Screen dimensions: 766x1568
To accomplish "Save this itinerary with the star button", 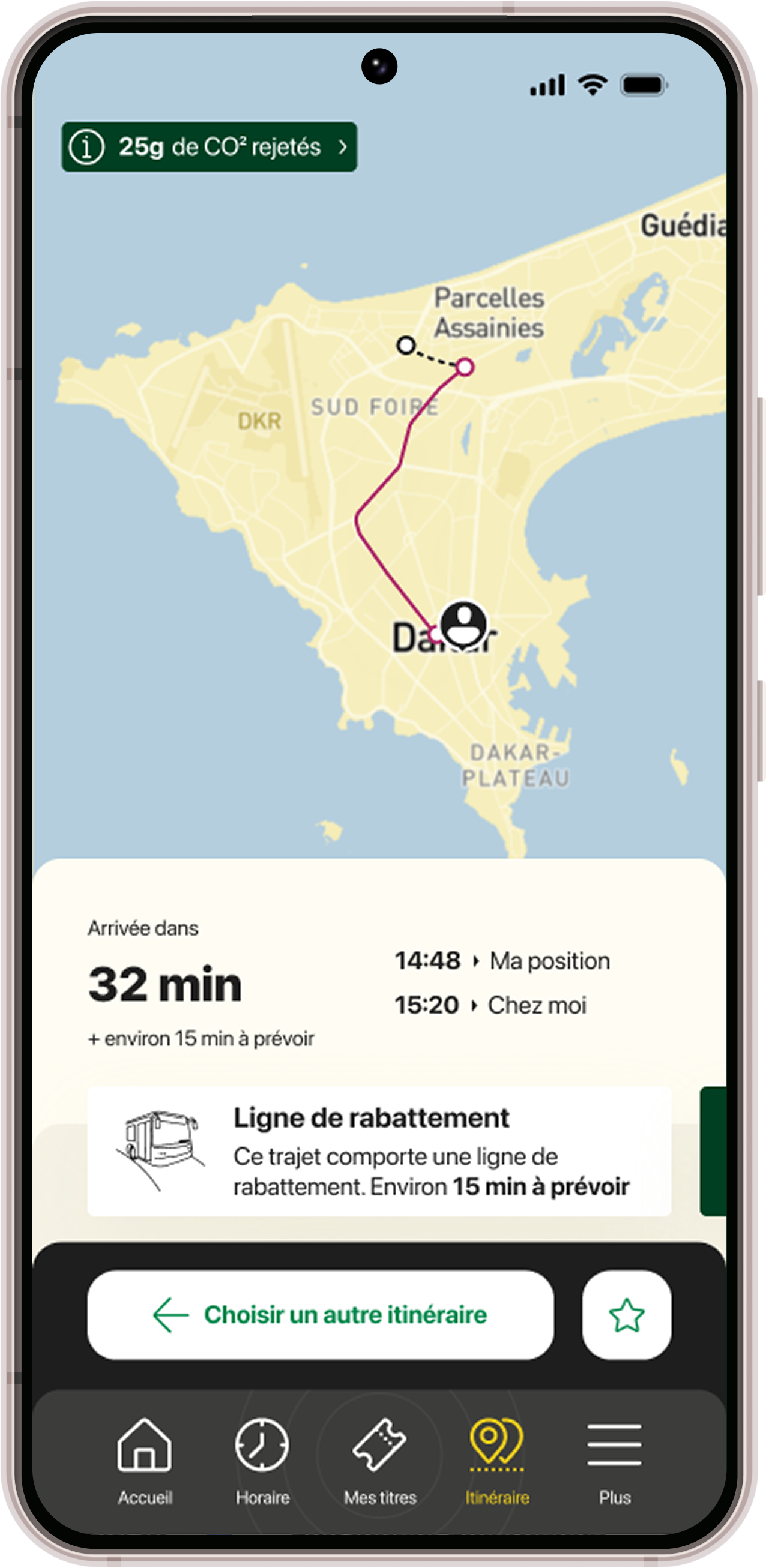I will (627, 1315).
